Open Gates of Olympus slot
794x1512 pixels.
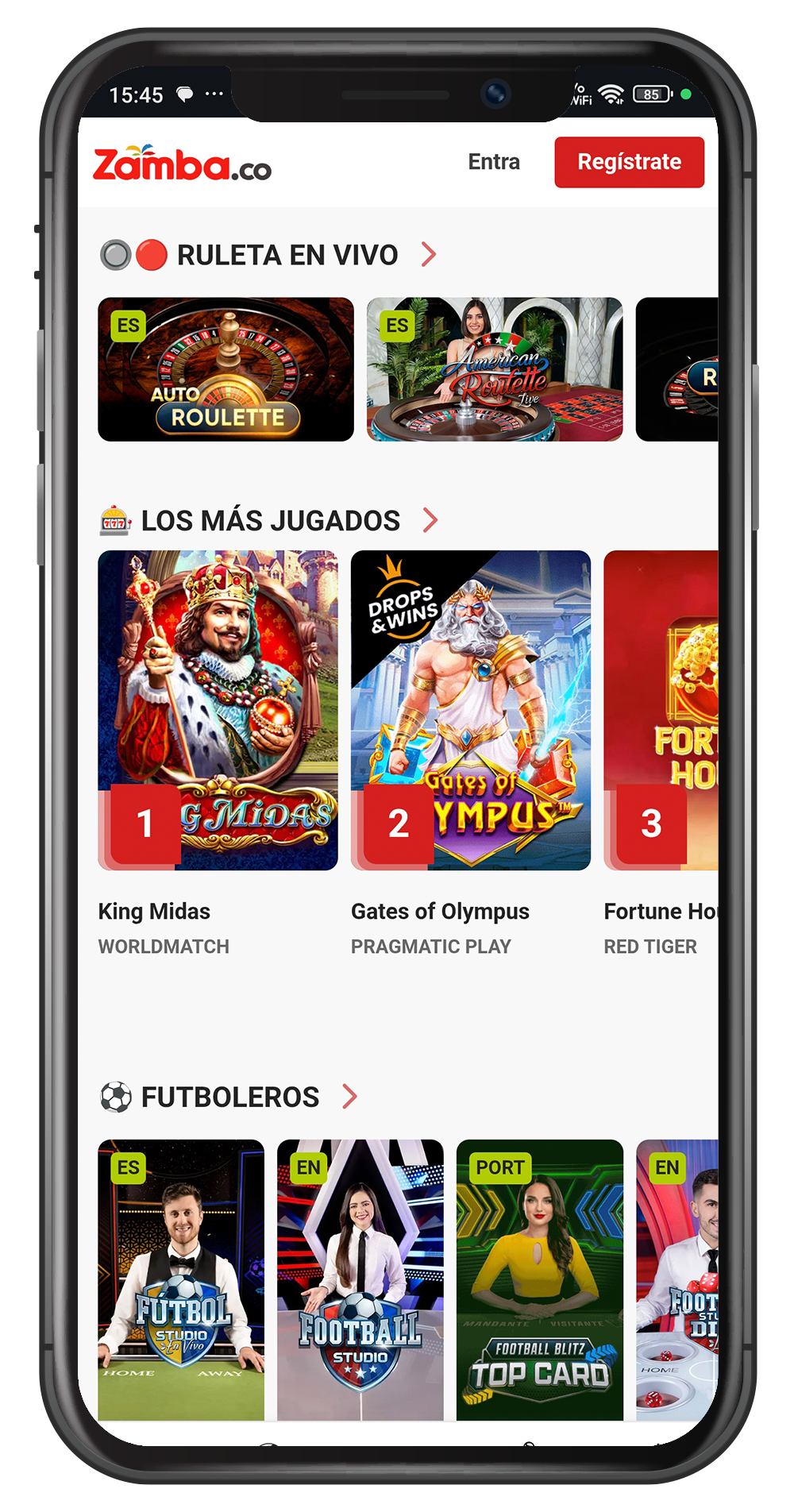[x=470, y=710]
